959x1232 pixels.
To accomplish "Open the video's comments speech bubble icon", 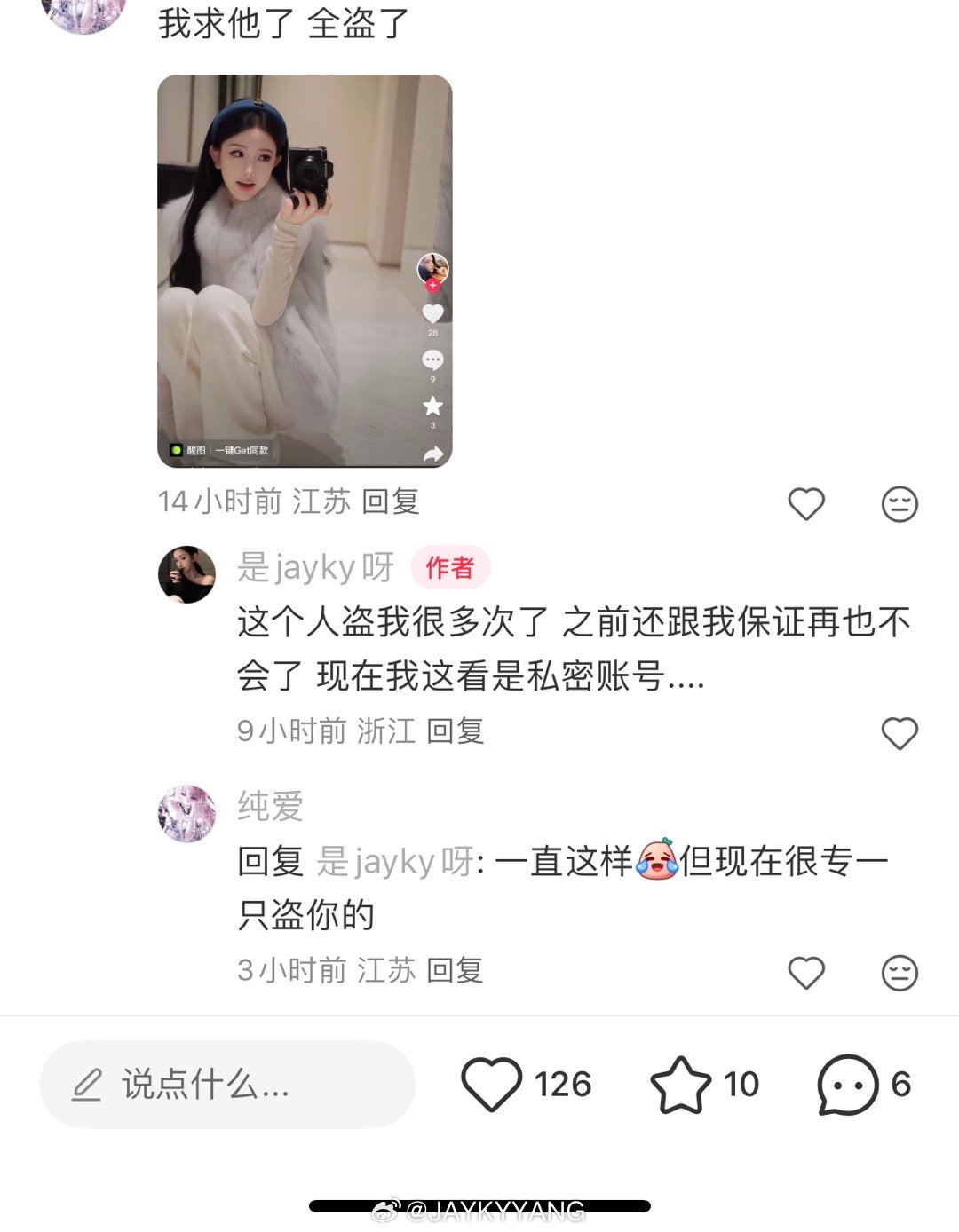I will [x=432, y=358].
